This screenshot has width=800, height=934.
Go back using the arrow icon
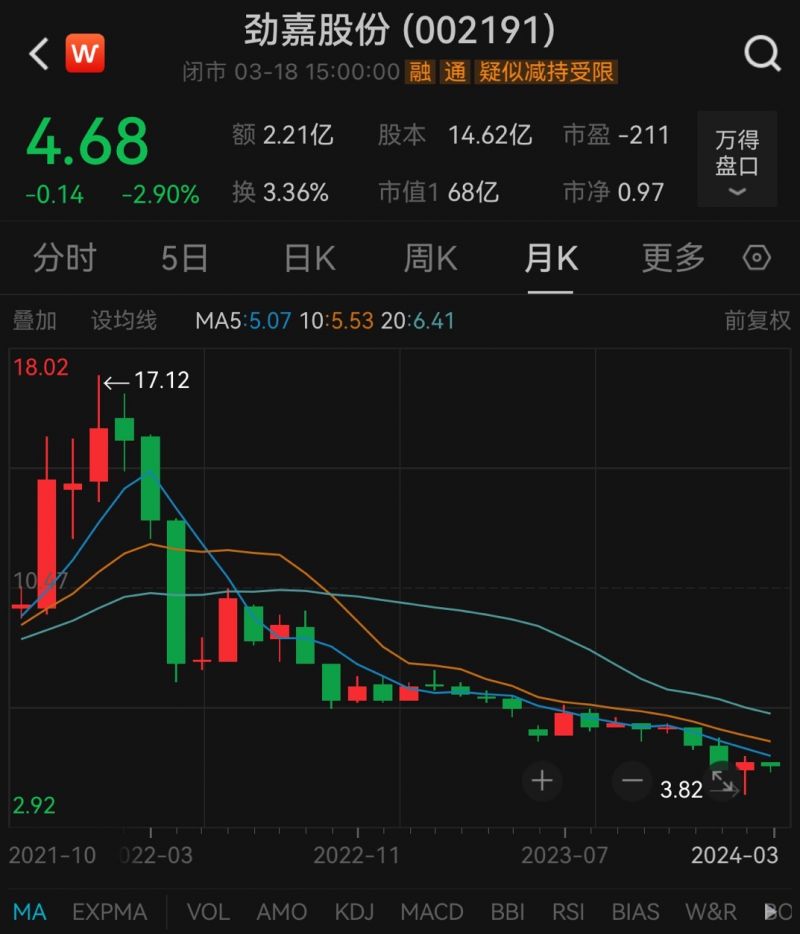[39, 54]
